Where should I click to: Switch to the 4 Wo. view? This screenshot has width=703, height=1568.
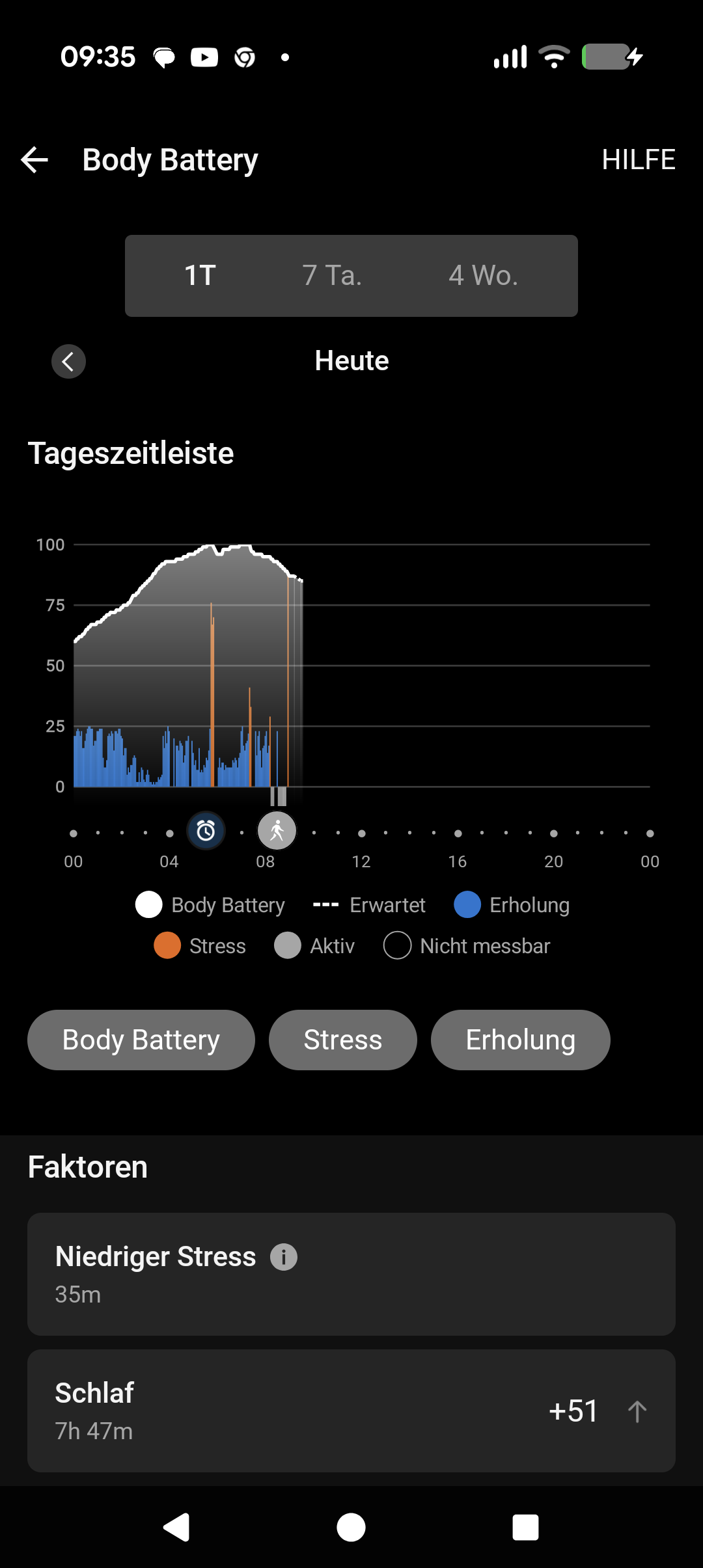(483, 276)
